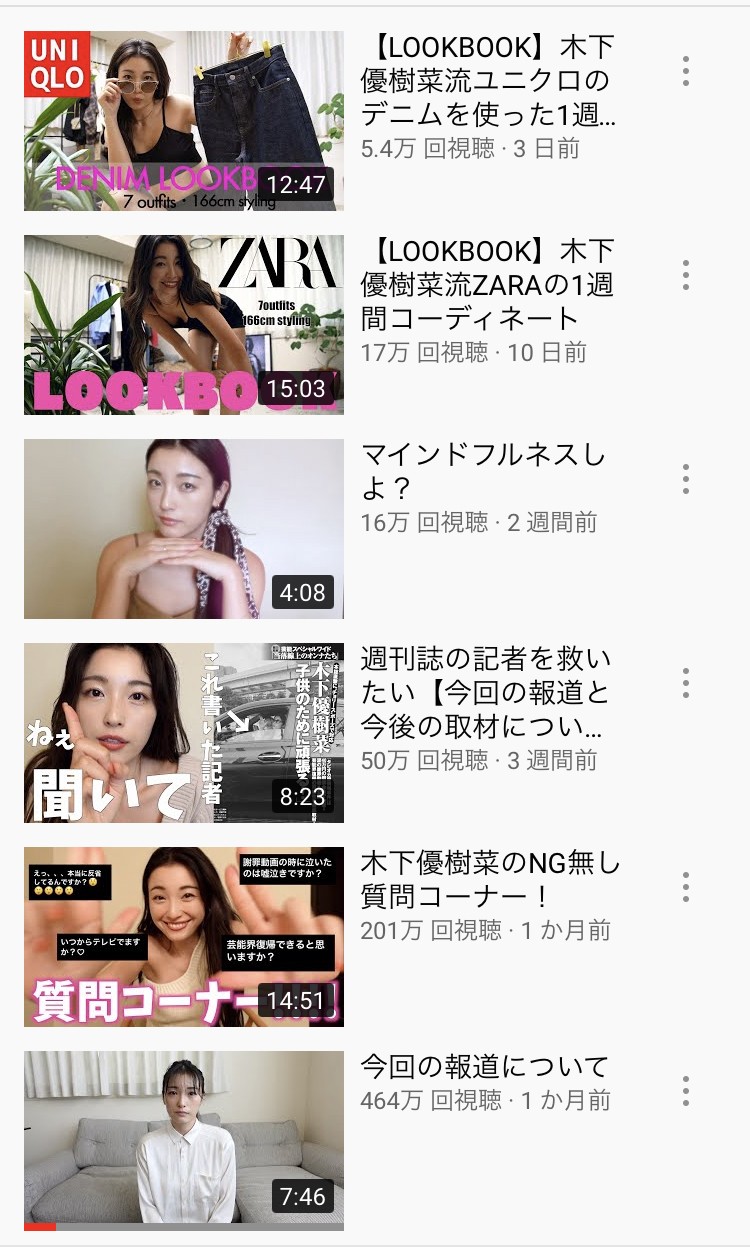Open the UNIQLO denim lookbook video
Screen dimensions: 750x1247
(x=184, y=121)
